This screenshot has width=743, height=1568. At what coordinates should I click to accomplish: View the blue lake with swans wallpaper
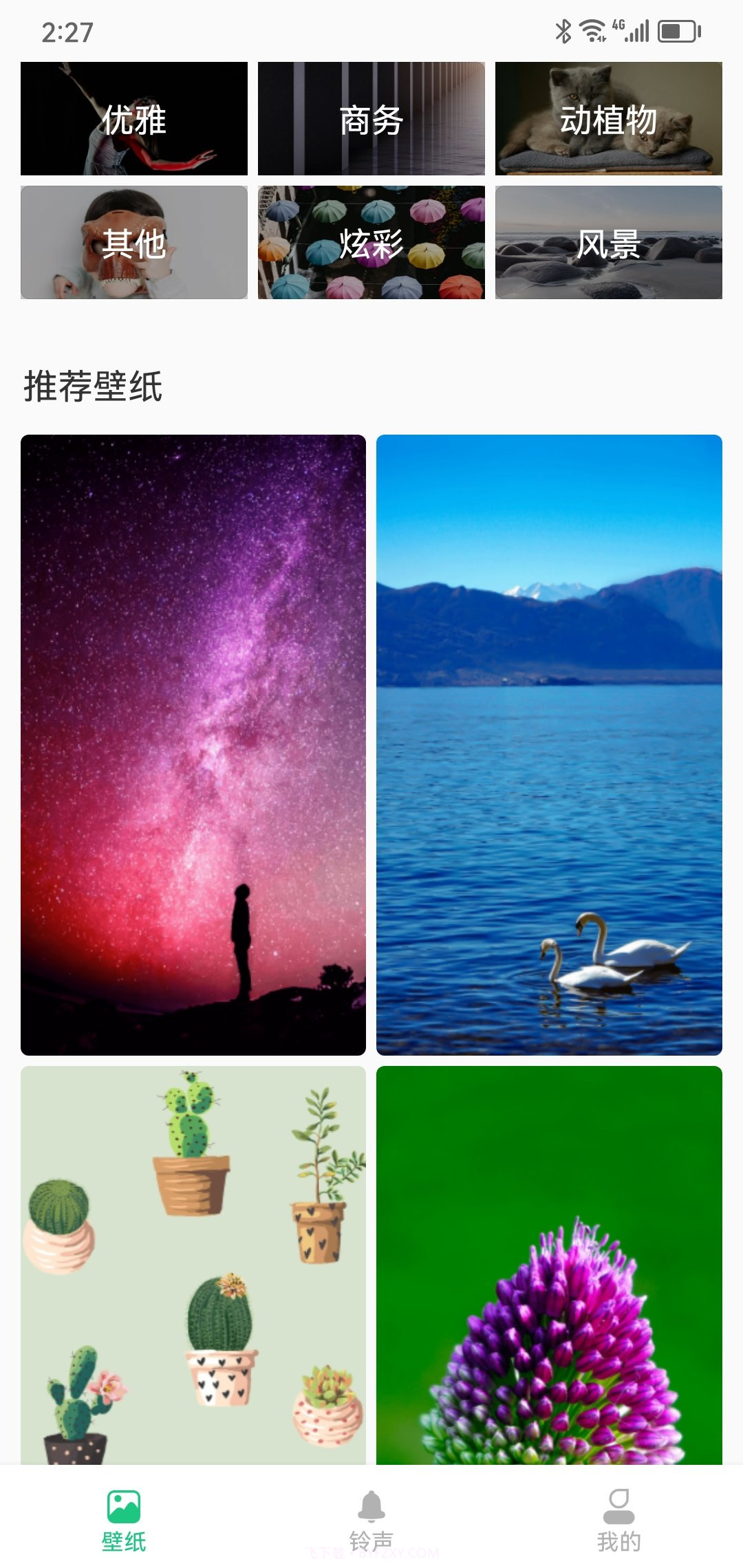pos(549,745)
